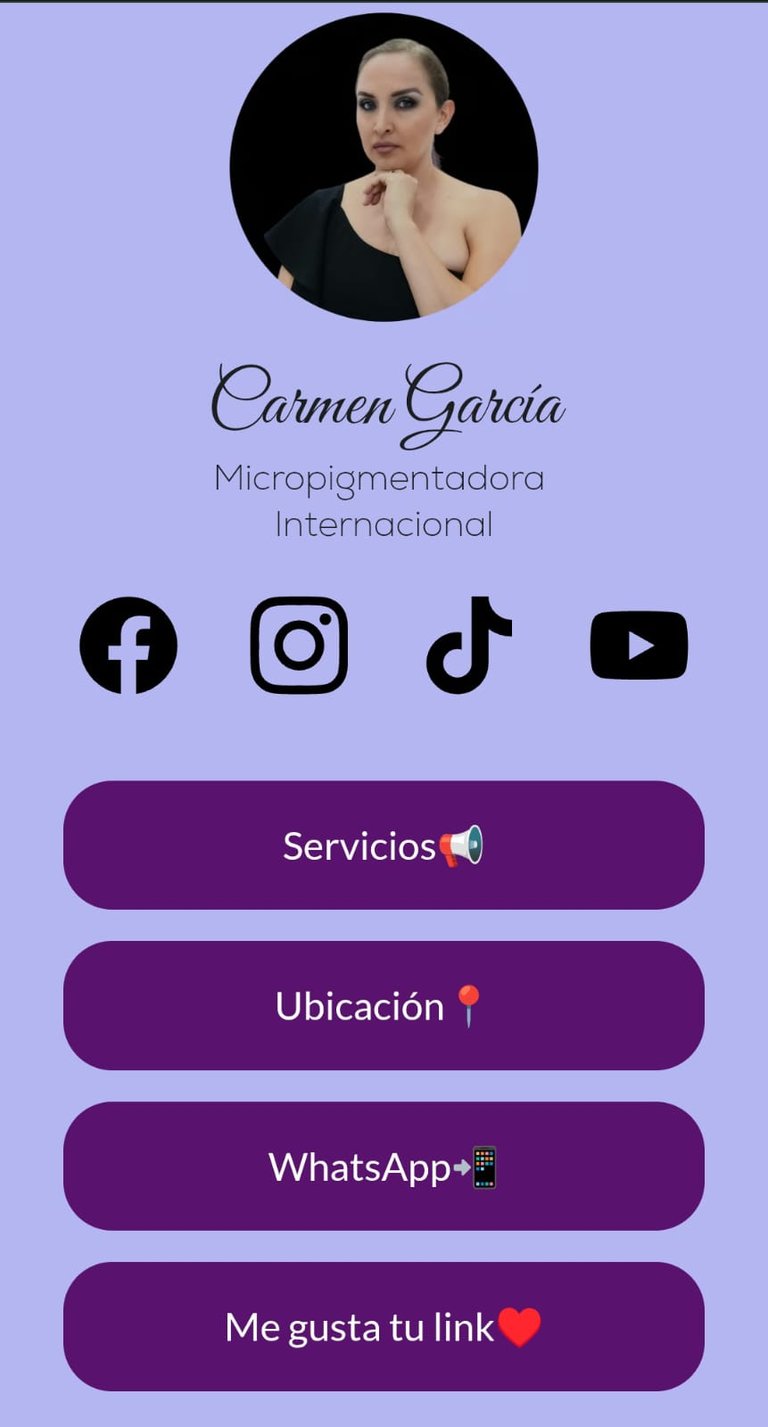The image size is (768, 1427).
Task: Visit the TikTok profile icon
Action: coord(469,645)
